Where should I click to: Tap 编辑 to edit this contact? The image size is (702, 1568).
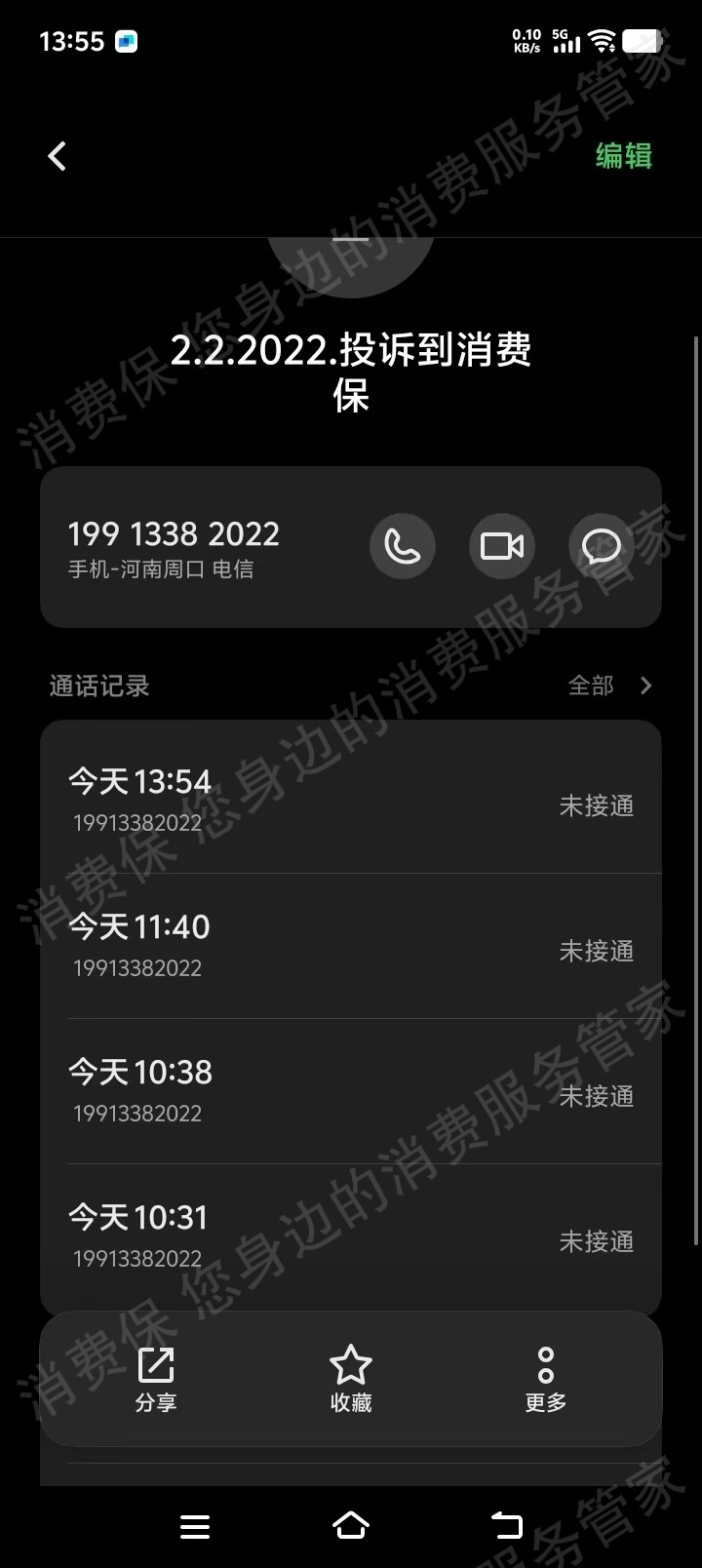pos(623,156)
